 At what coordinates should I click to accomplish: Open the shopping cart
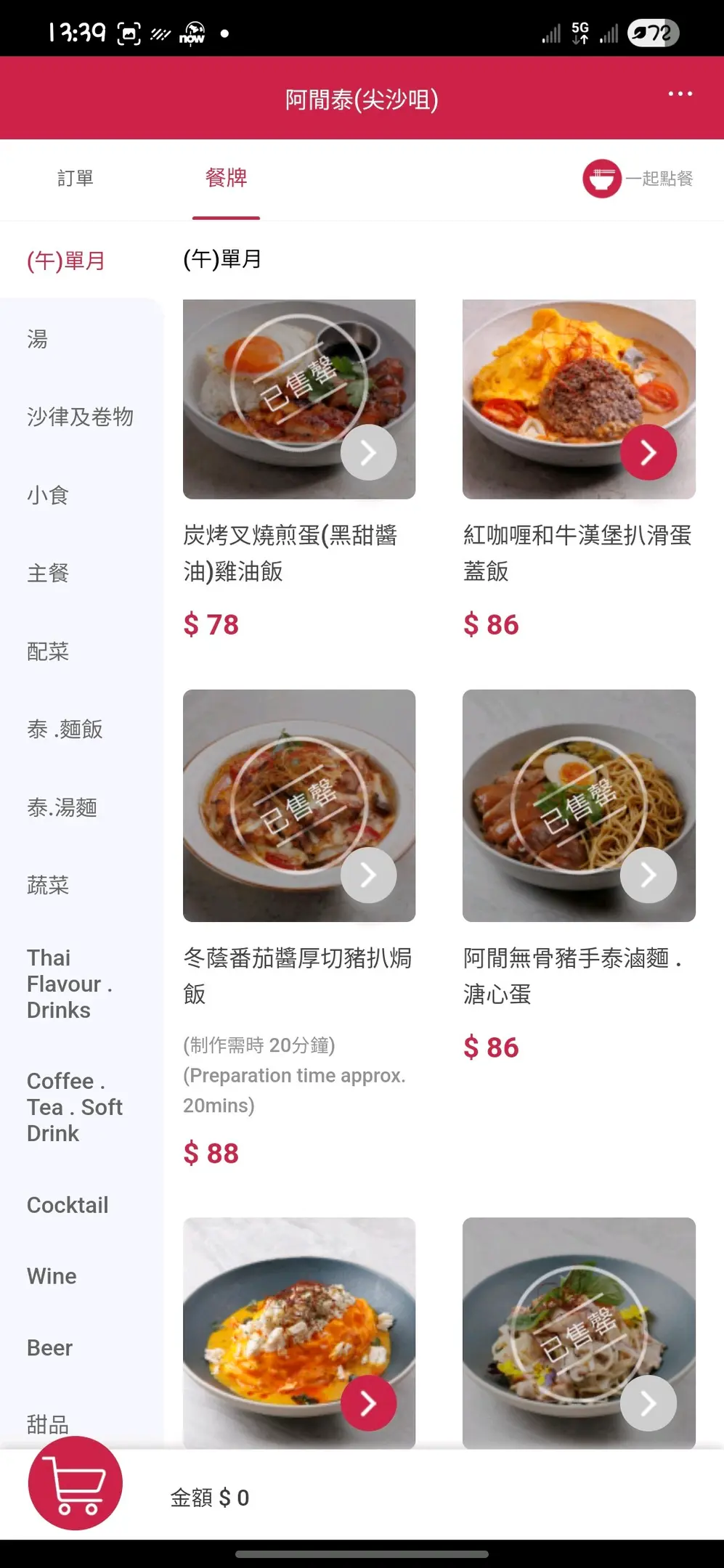click(x=75, y=1484)
